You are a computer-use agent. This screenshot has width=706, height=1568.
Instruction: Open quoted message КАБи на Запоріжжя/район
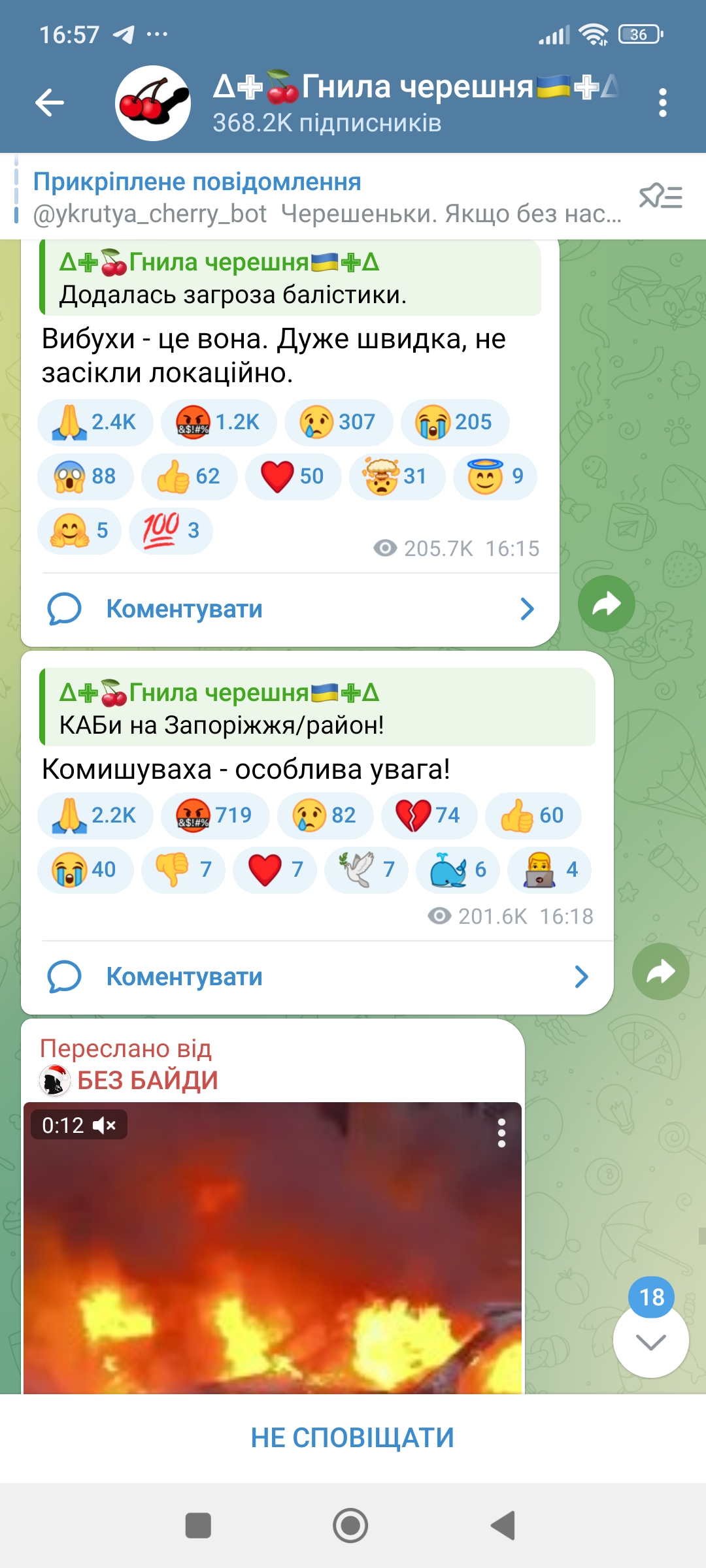pyautogui.click(x=318, y=708)
